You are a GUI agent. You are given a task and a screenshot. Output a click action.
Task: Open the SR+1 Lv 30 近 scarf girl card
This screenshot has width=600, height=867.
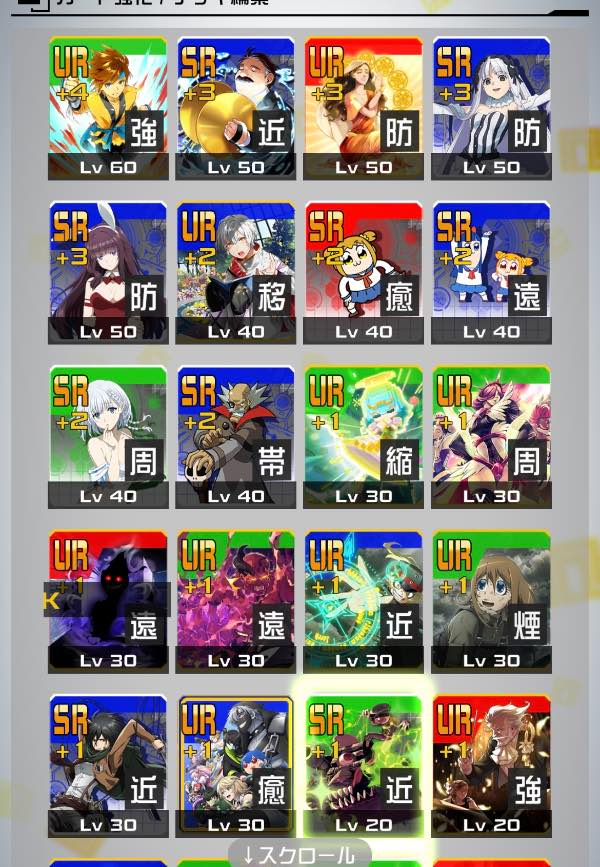tap(108, 765)
